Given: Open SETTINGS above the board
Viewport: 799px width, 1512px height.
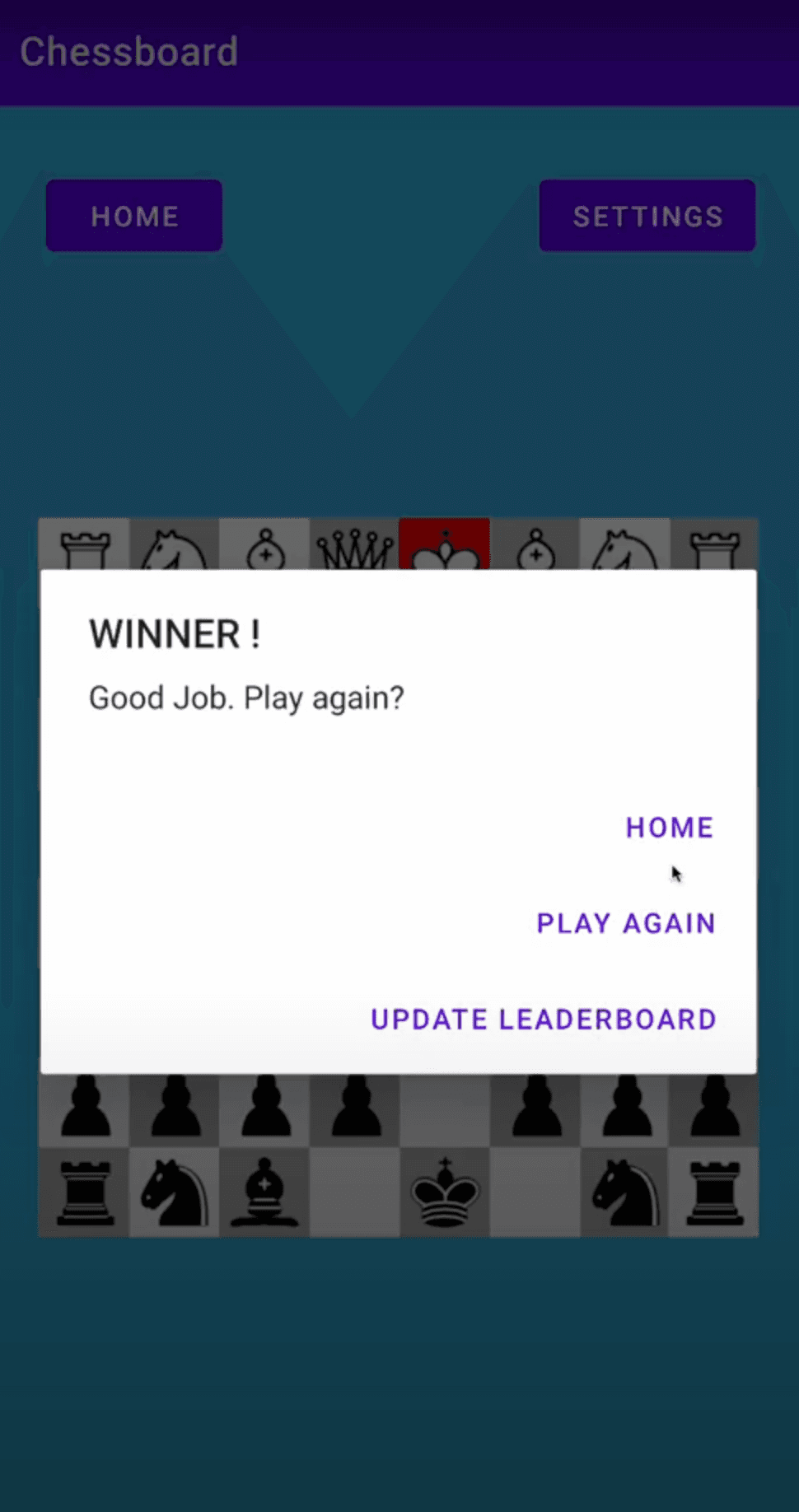Looking at the screenshot, I should [647, 216].
